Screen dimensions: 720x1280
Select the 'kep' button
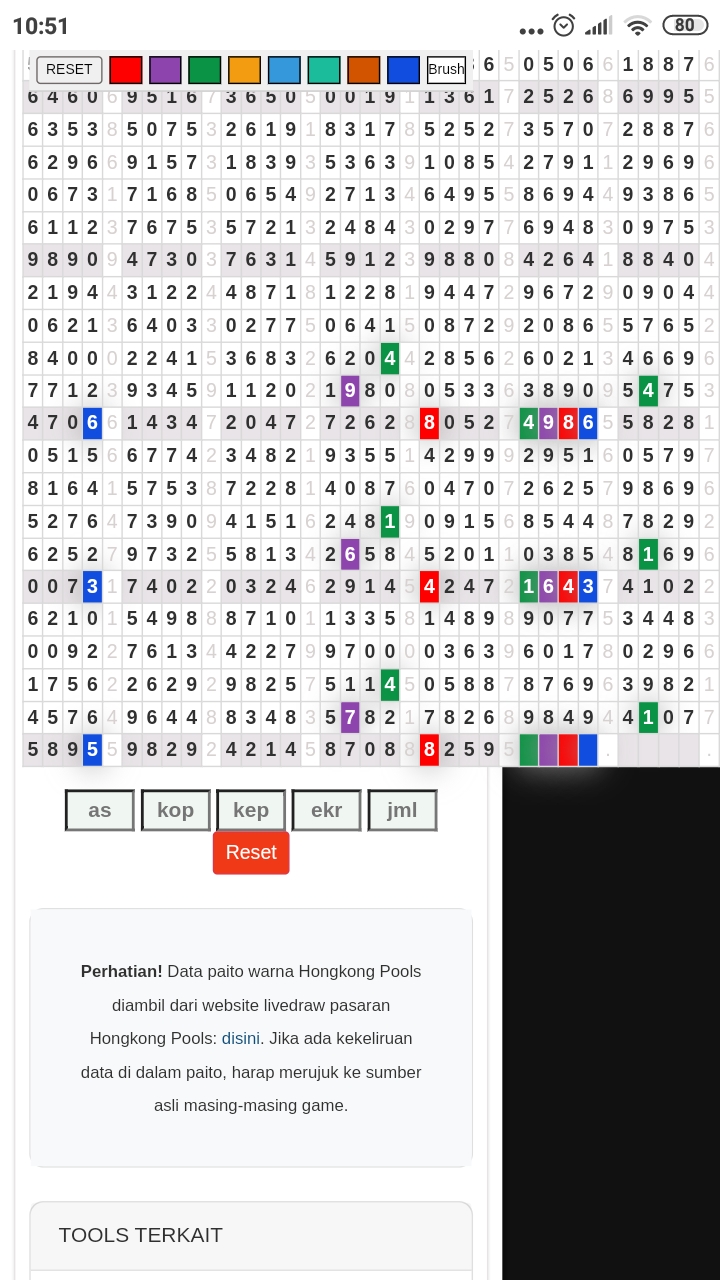(251, 810)
